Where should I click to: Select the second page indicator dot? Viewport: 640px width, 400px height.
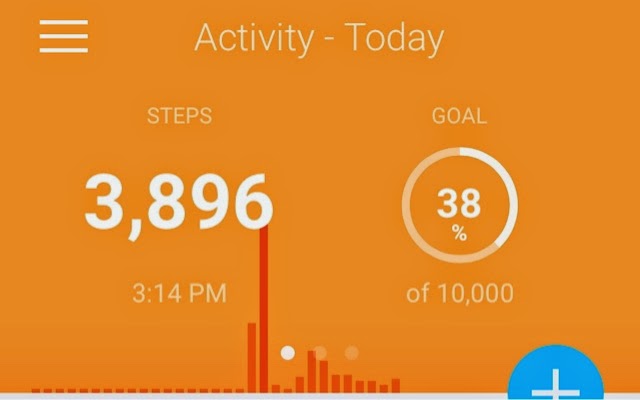tap(320, 353)
